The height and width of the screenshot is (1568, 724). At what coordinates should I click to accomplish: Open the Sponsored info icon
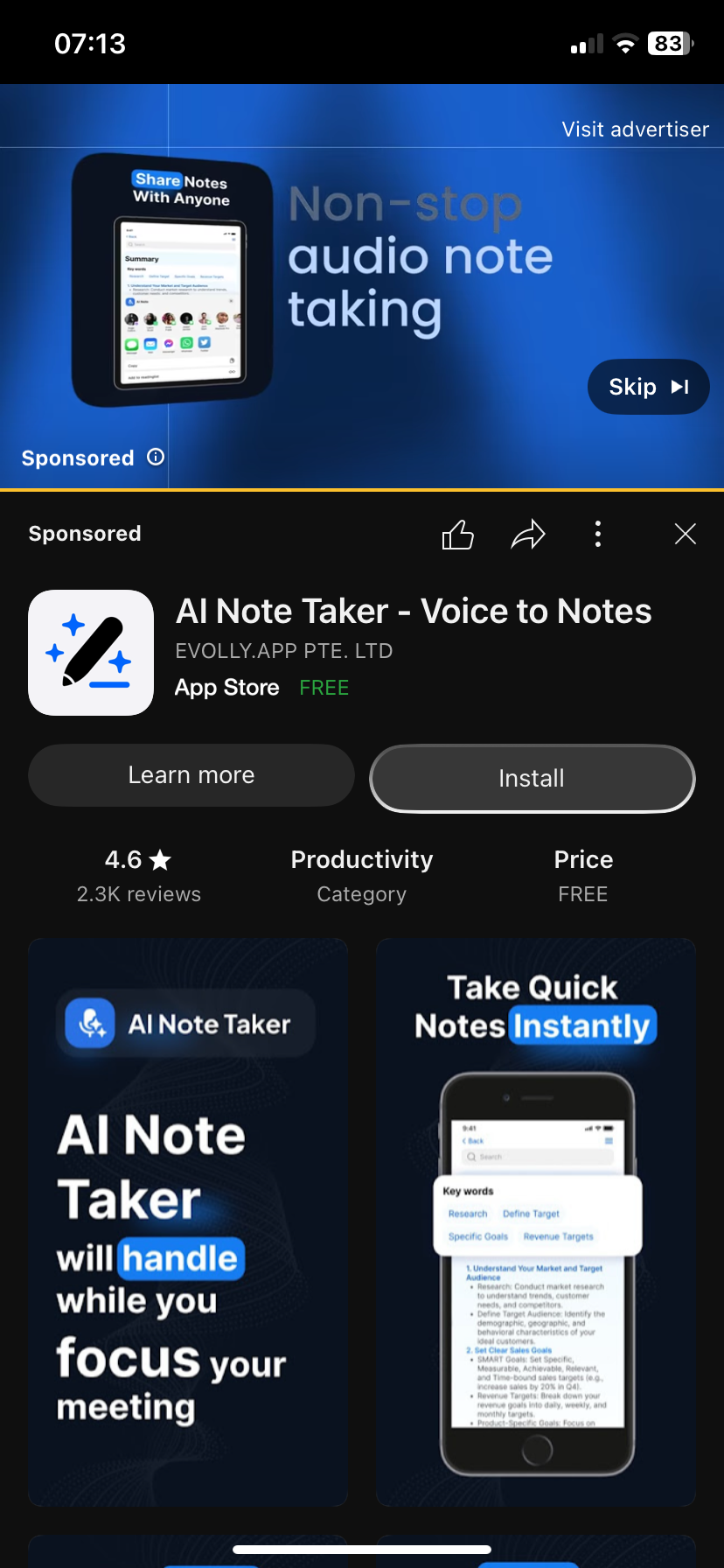coord(156,457)
